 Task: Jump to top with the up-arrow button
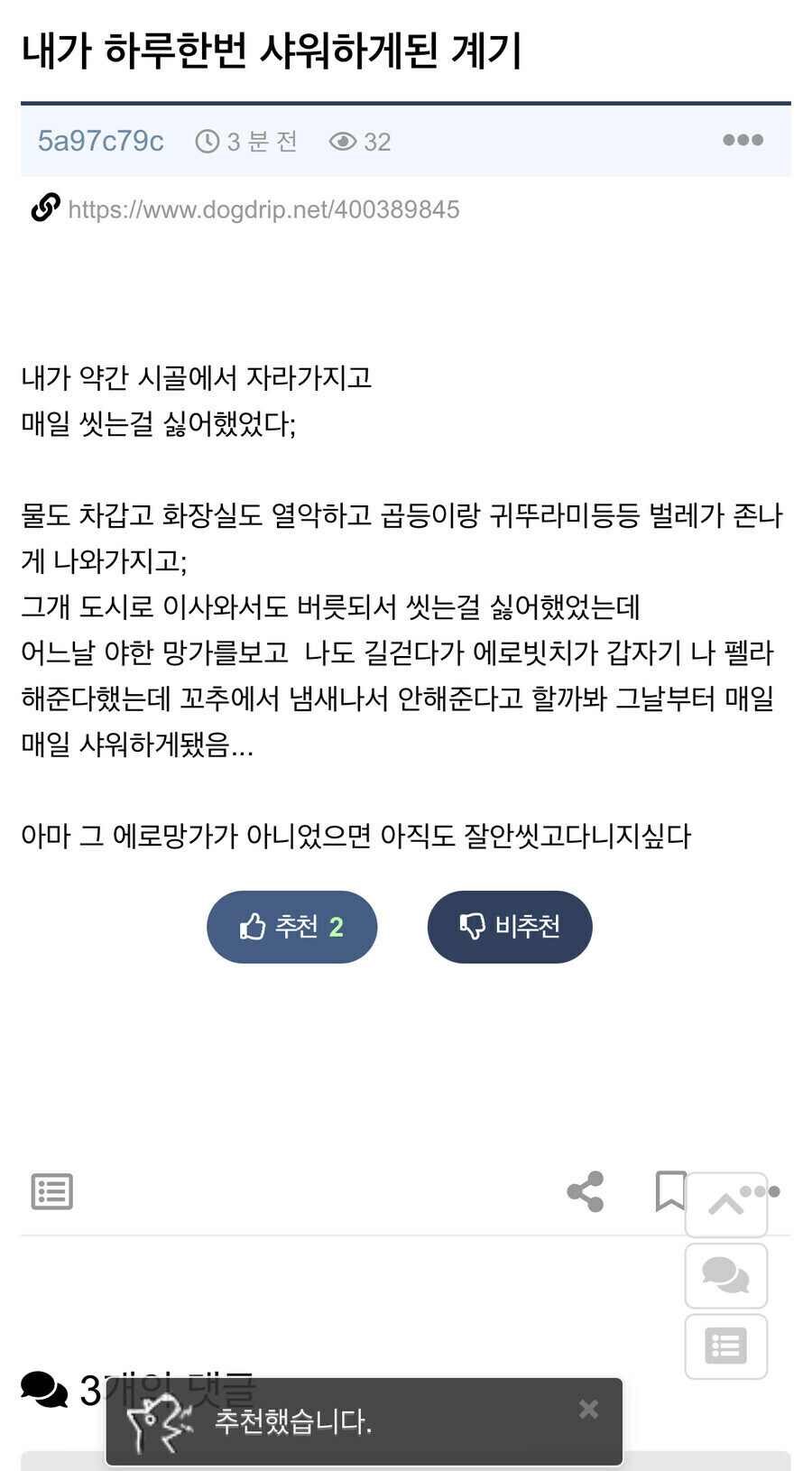726,1205
